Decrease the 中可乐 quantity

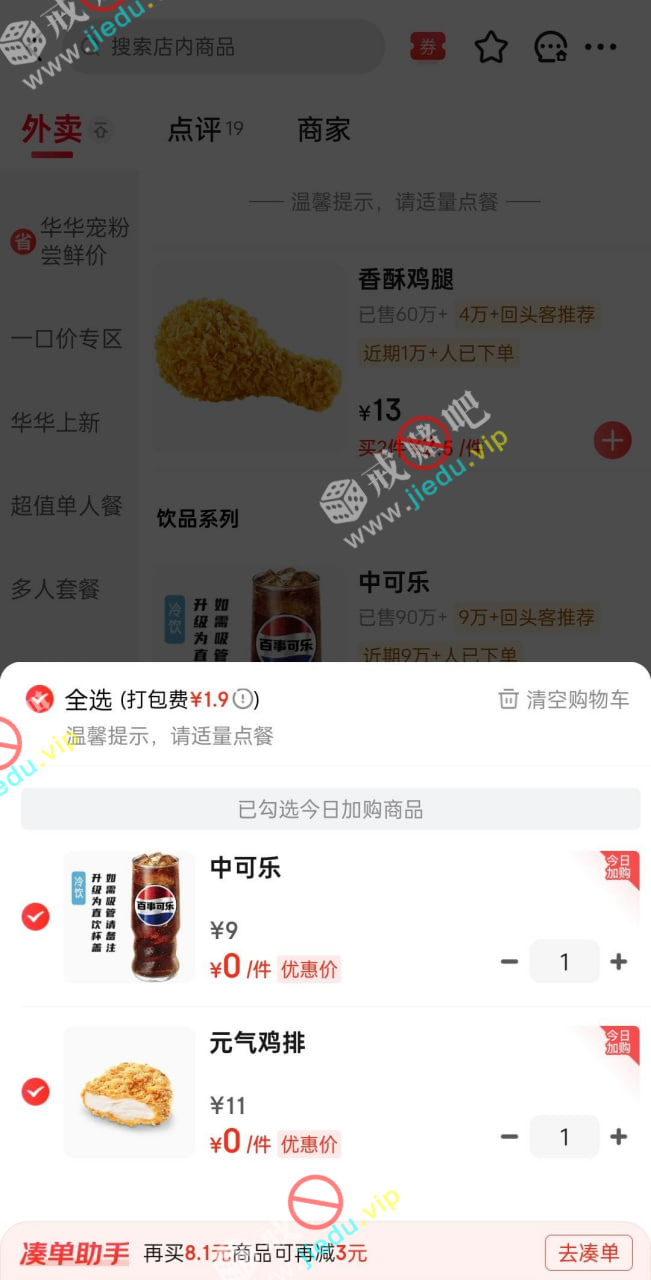coord(510,962)
